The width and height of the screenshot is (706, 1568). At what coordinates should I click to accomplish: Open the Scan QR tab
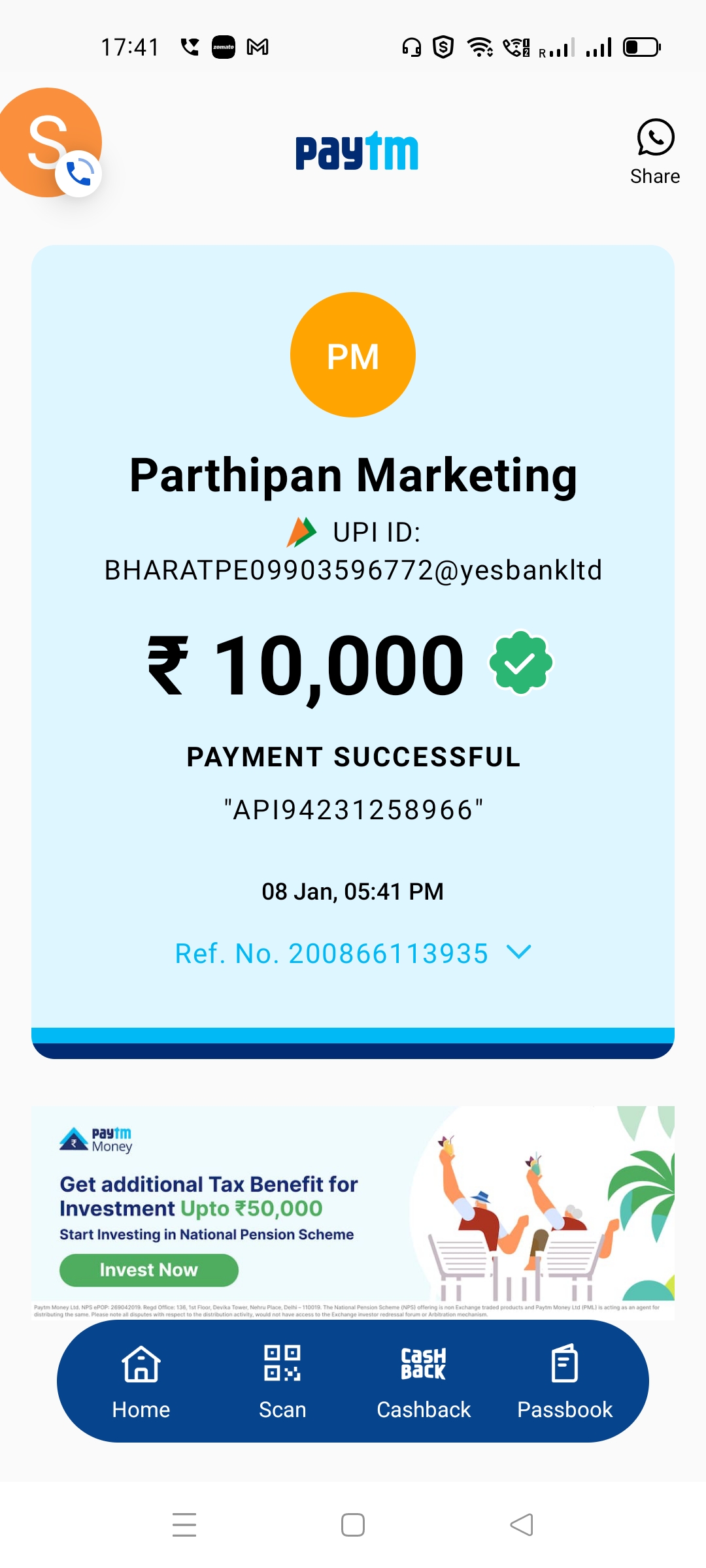pyautogui.click(x=282, y=1380)
